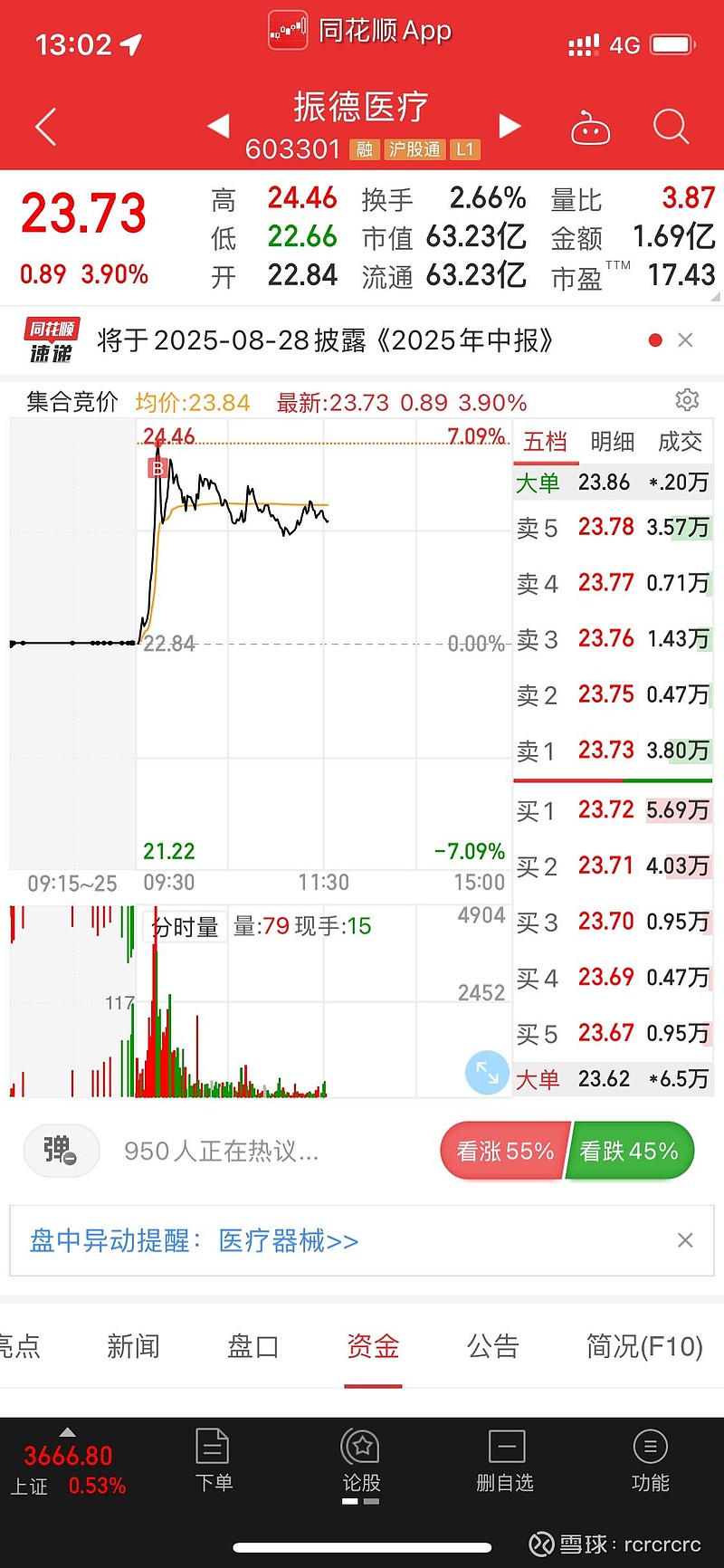Close the 盘中异动提醒 banner
724x1568 pixels.
click(x=685, y=1240)
